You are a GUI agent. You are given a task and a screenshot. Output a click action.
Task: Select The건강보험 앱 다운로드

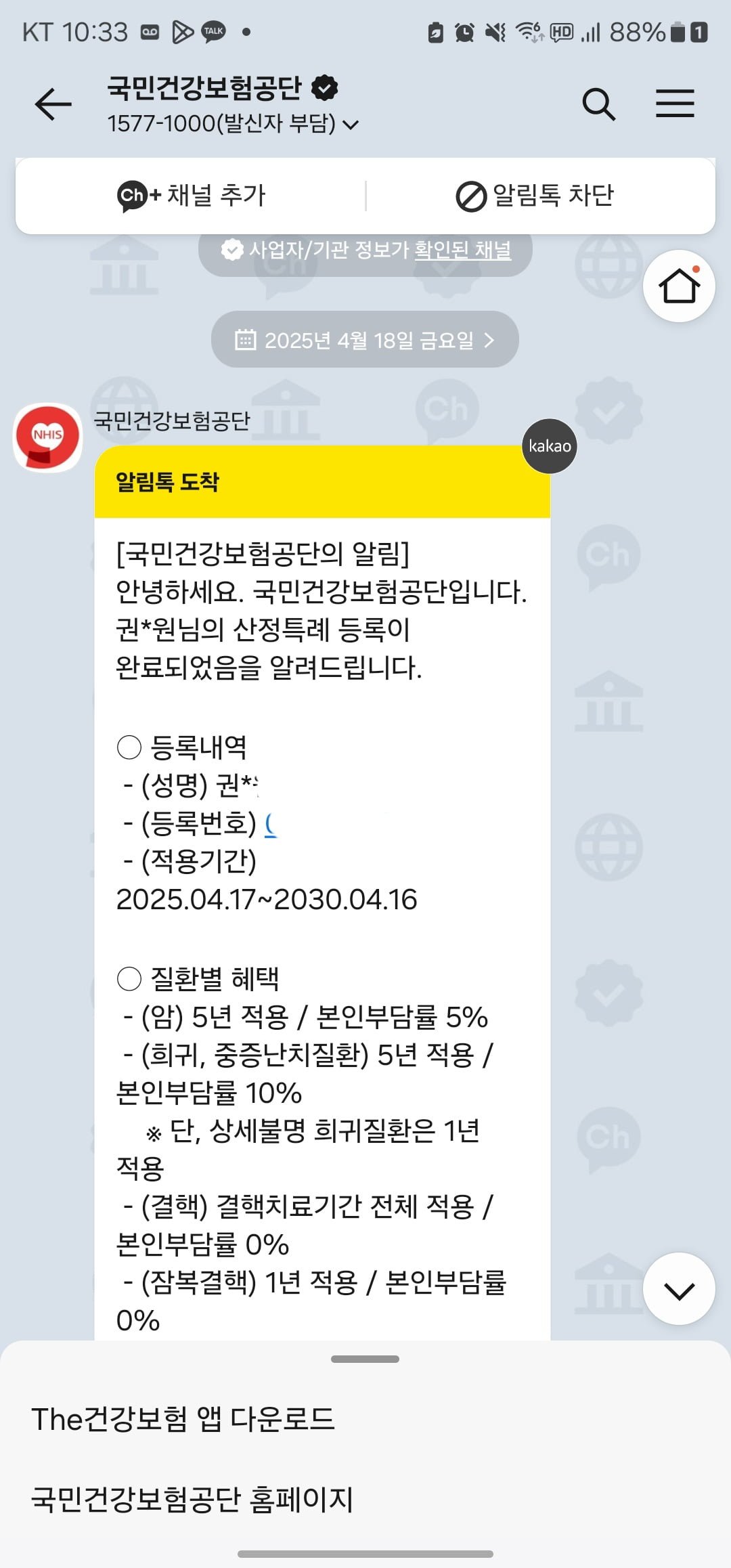click(183, 1419)
